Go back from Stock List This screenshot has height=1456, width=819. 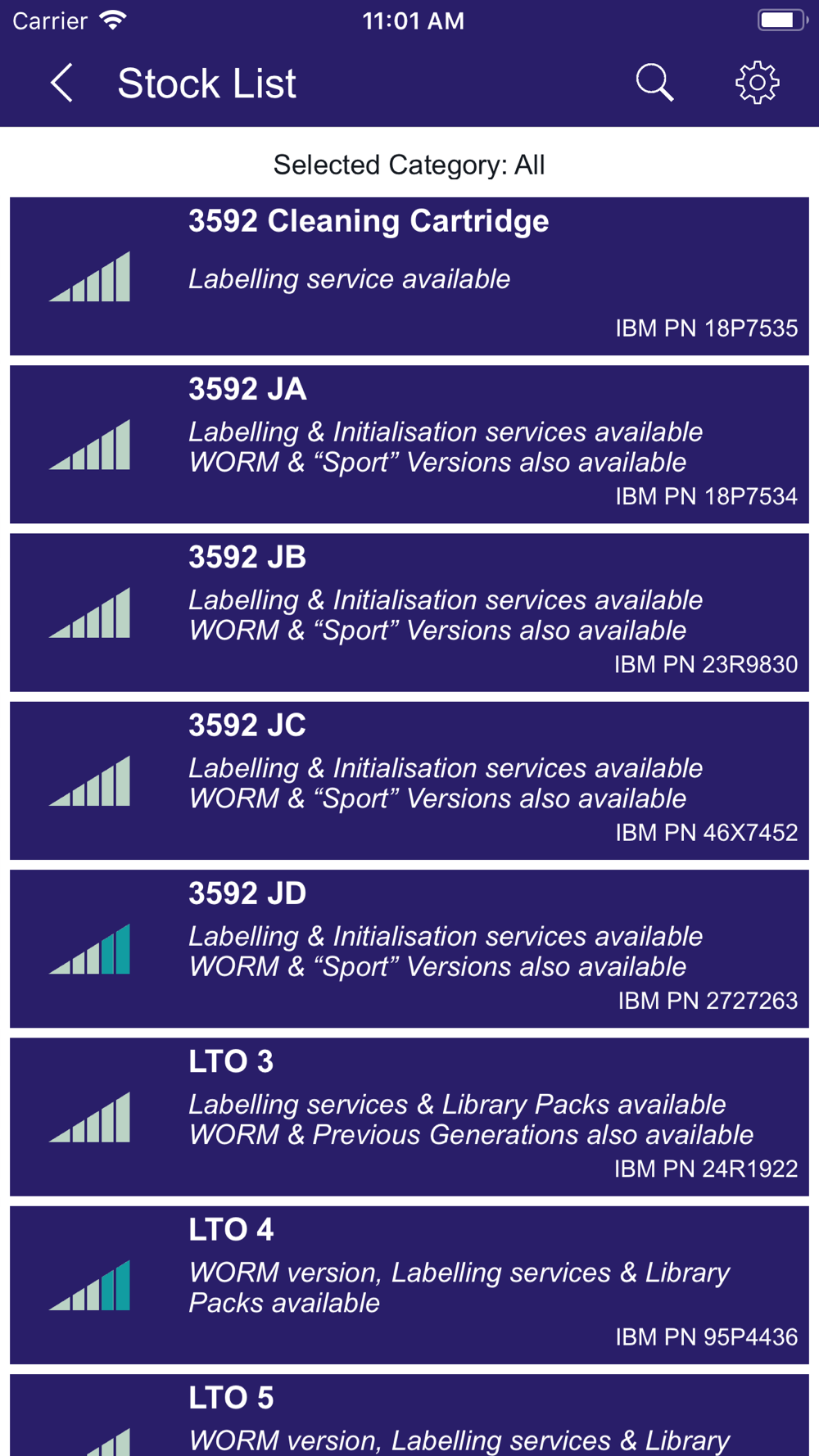pyautogui.click(x=61, y=83)
